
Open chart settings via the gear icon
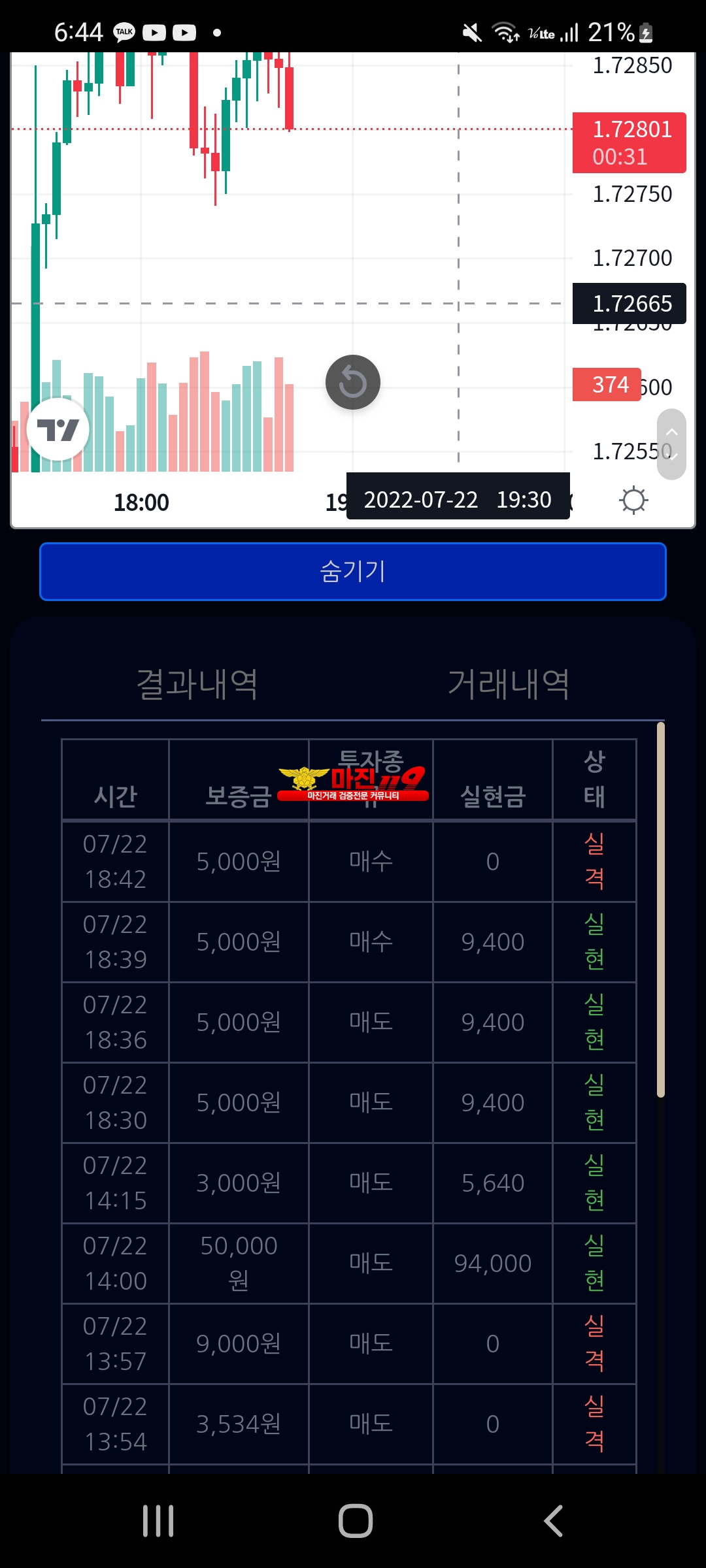click(x=633, y=500)
